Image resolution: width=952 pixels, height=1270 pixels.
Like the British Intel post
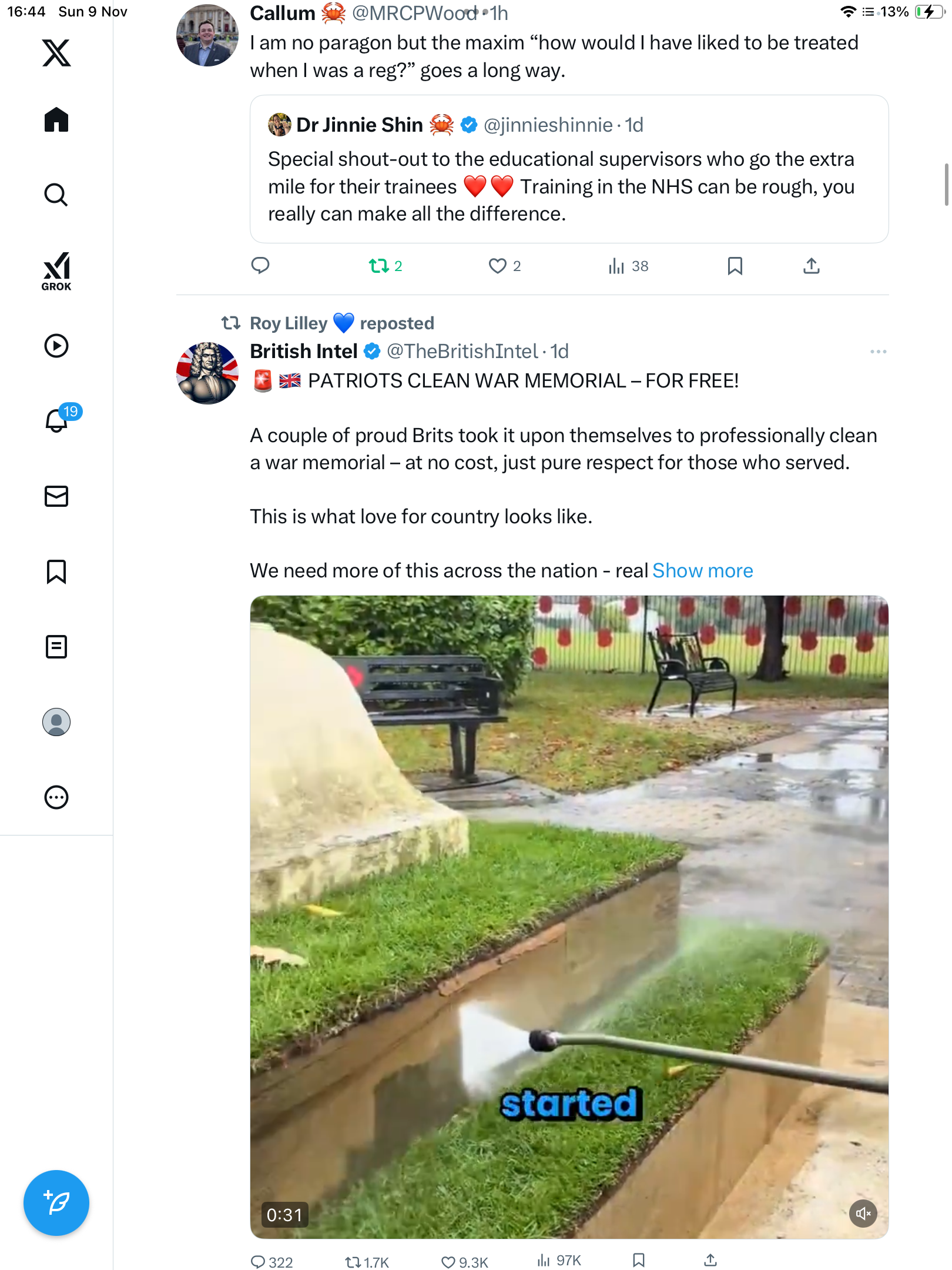(449, 1262)
